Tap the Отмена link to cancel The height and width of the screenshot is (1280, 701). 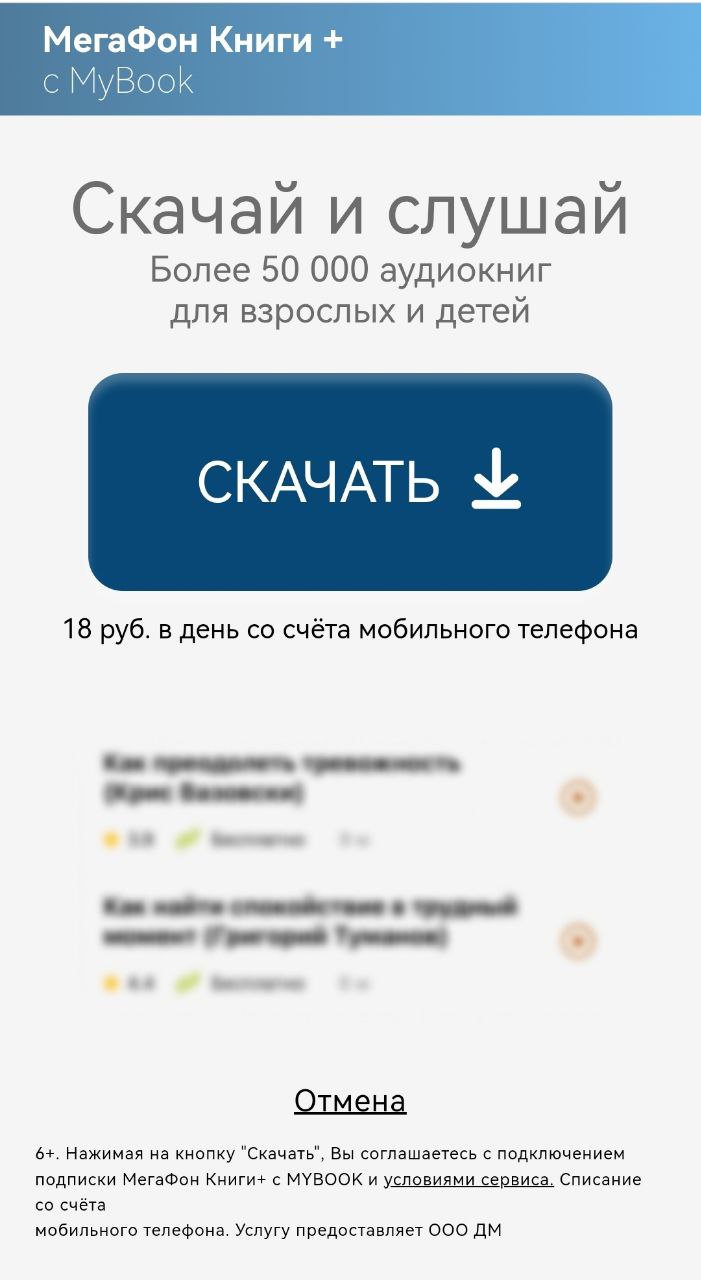[x=350, y=1101]
